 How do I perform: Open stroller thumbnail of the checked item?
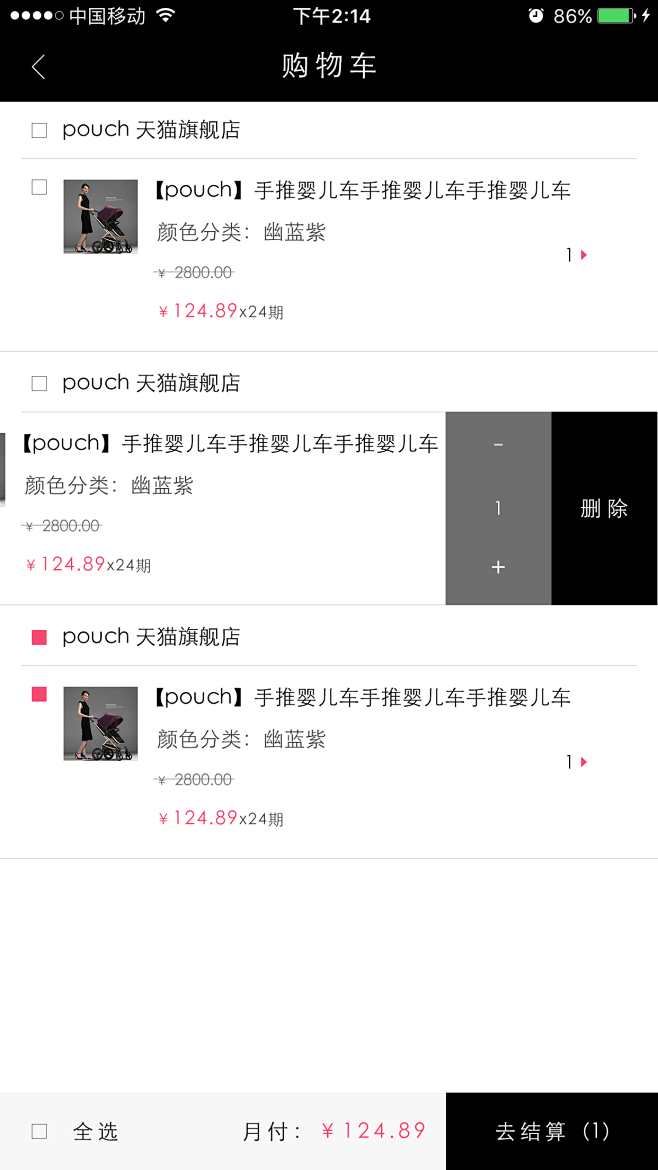[100, 723]
